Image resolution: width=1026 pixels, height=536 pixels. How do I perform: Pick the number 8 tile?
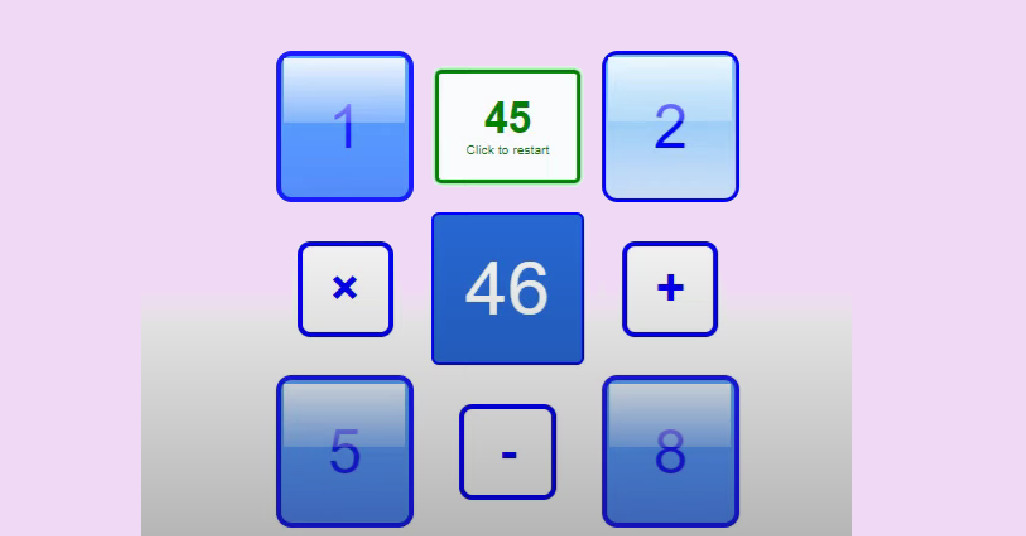coord(670,451)
